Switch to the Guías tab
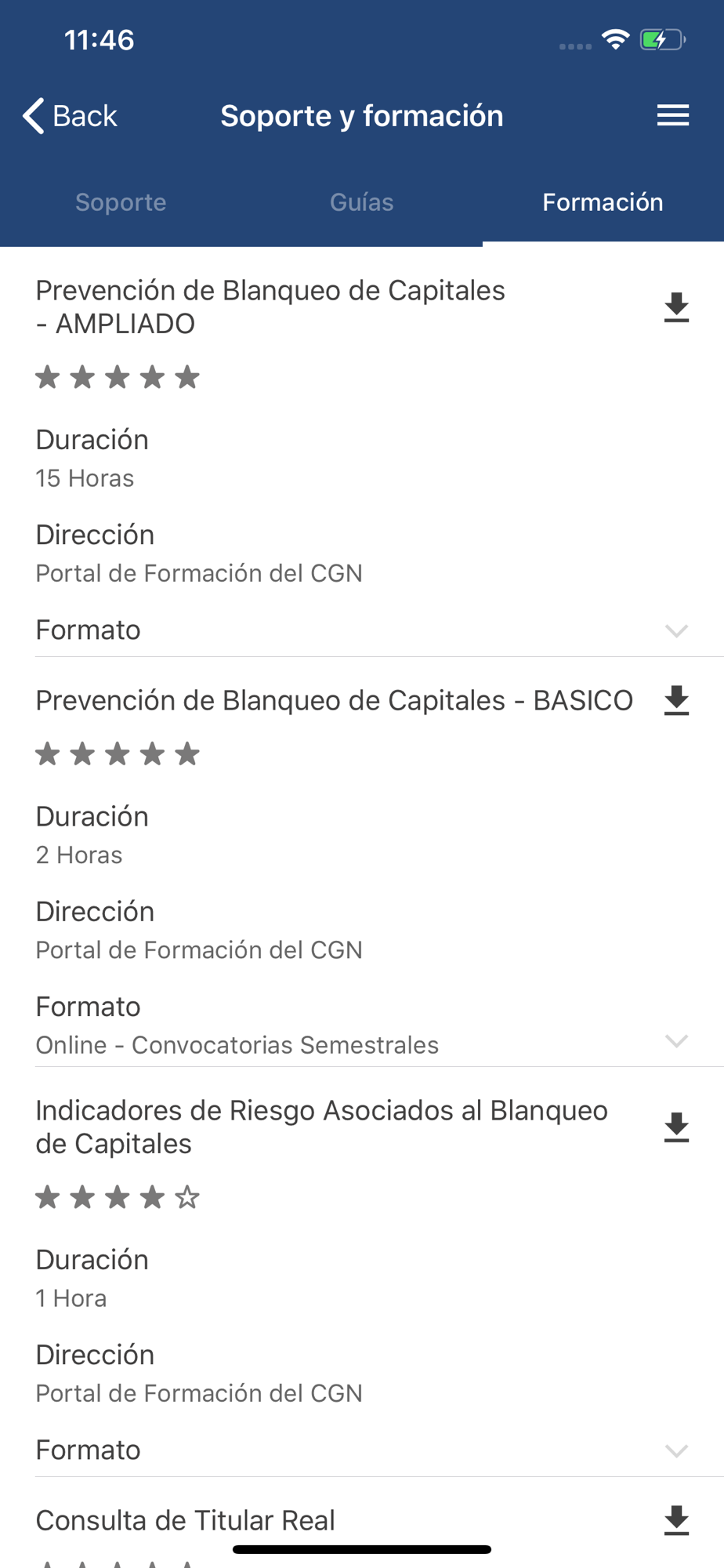Viewport: 724px width, 1568px height. (361, 202)
